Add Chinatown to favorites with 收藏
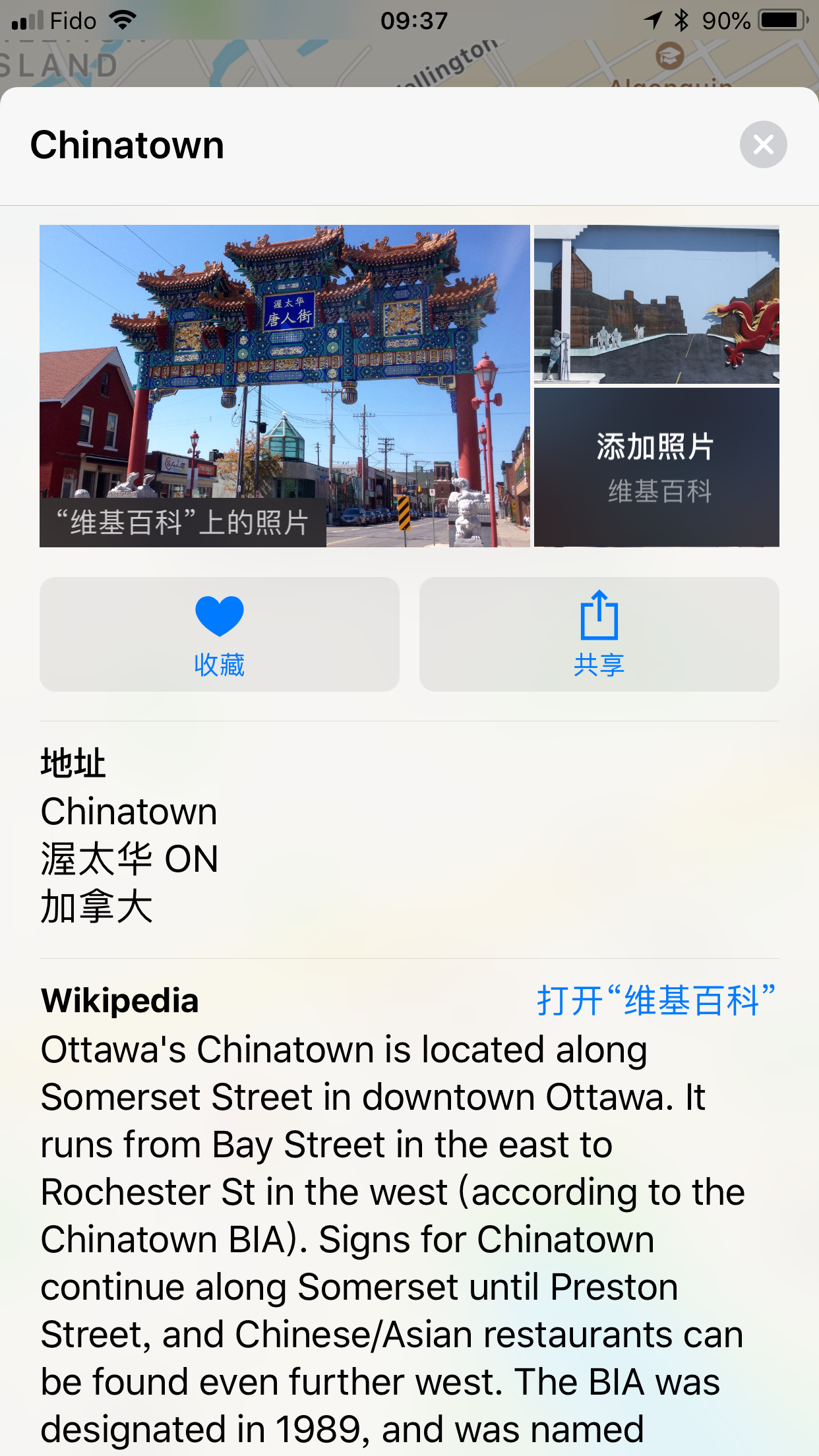 pyautogui.click(x=220, y=634)
